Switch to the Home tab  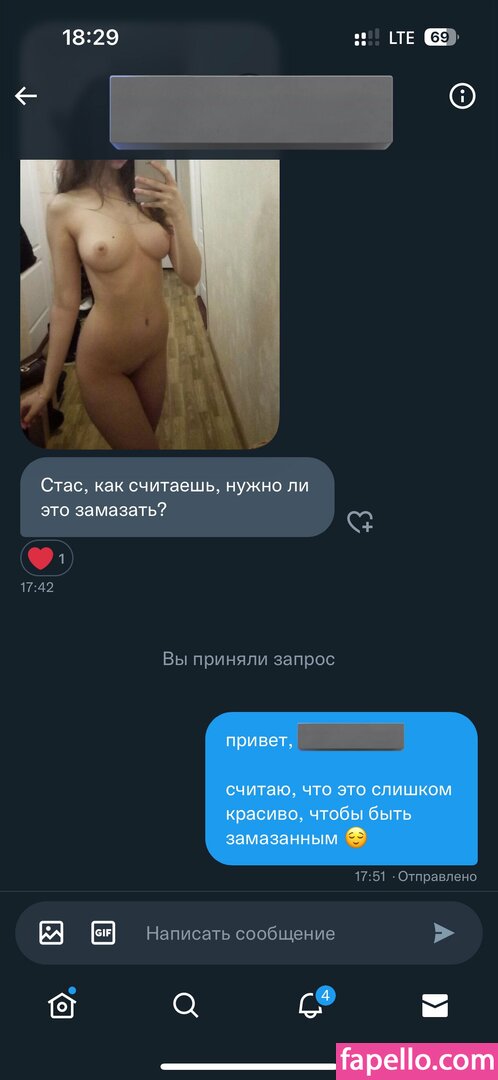[62, 1005]
